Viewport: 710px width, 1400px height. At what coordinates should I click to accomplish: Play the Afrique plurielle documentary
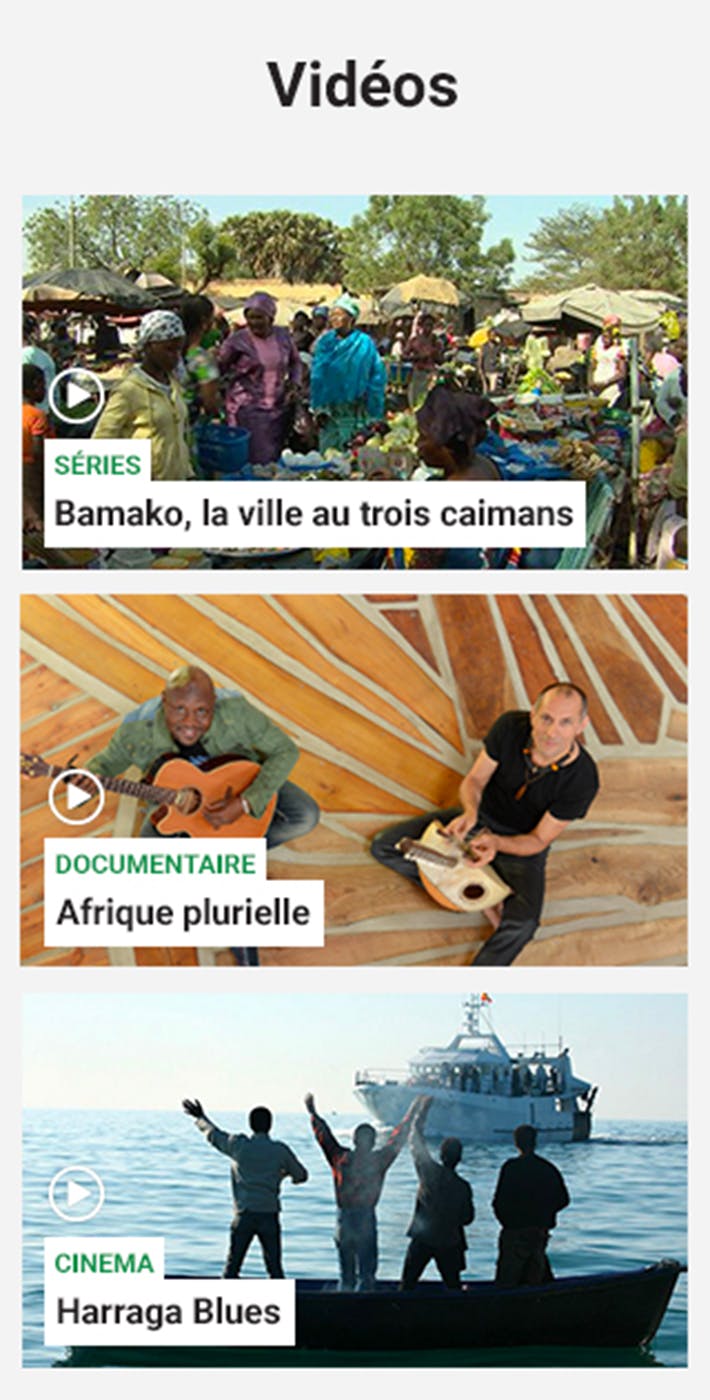[x=77, y=796]
